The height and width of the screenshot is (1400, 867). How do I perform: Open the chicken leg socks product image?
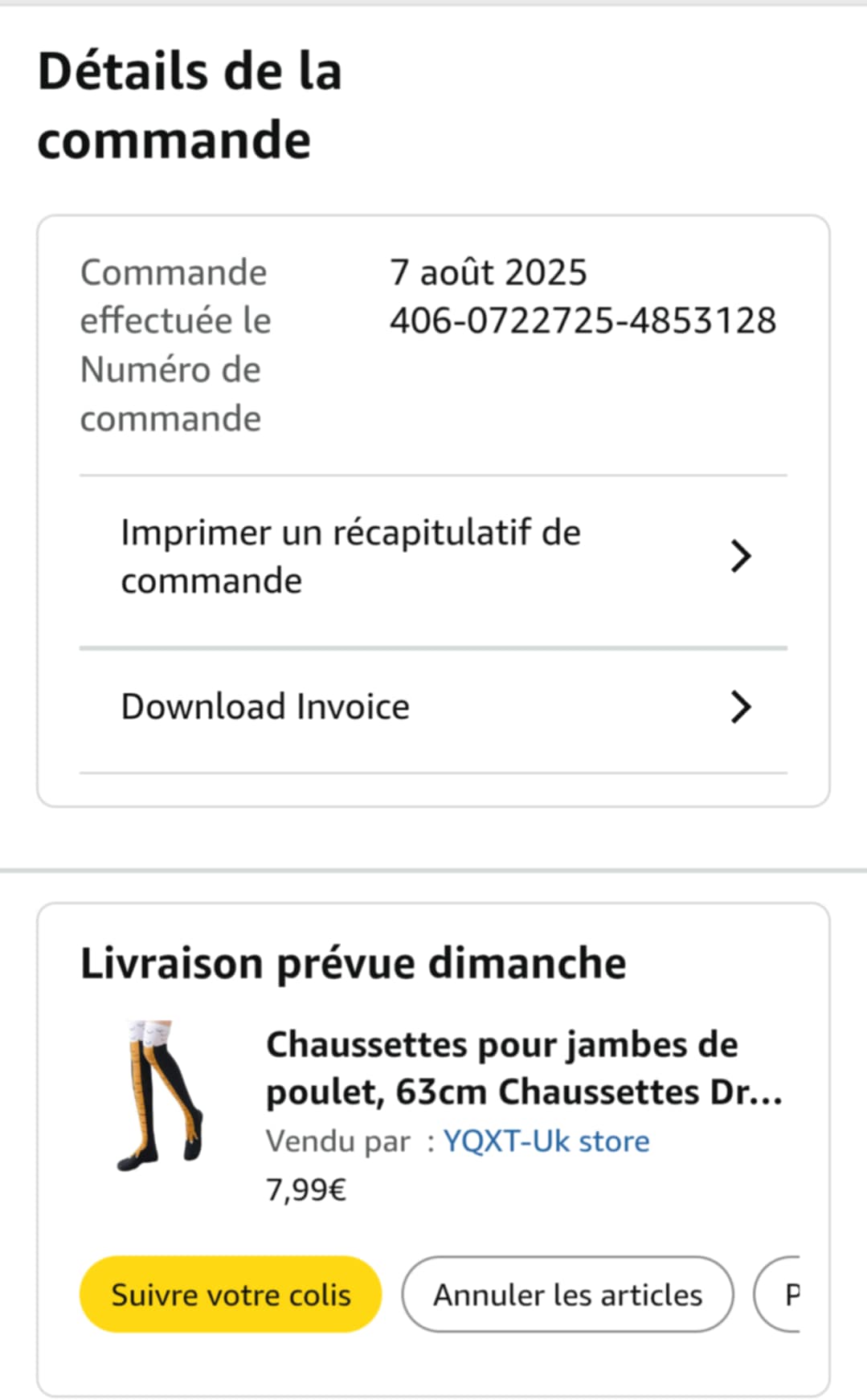point(161,1096)
